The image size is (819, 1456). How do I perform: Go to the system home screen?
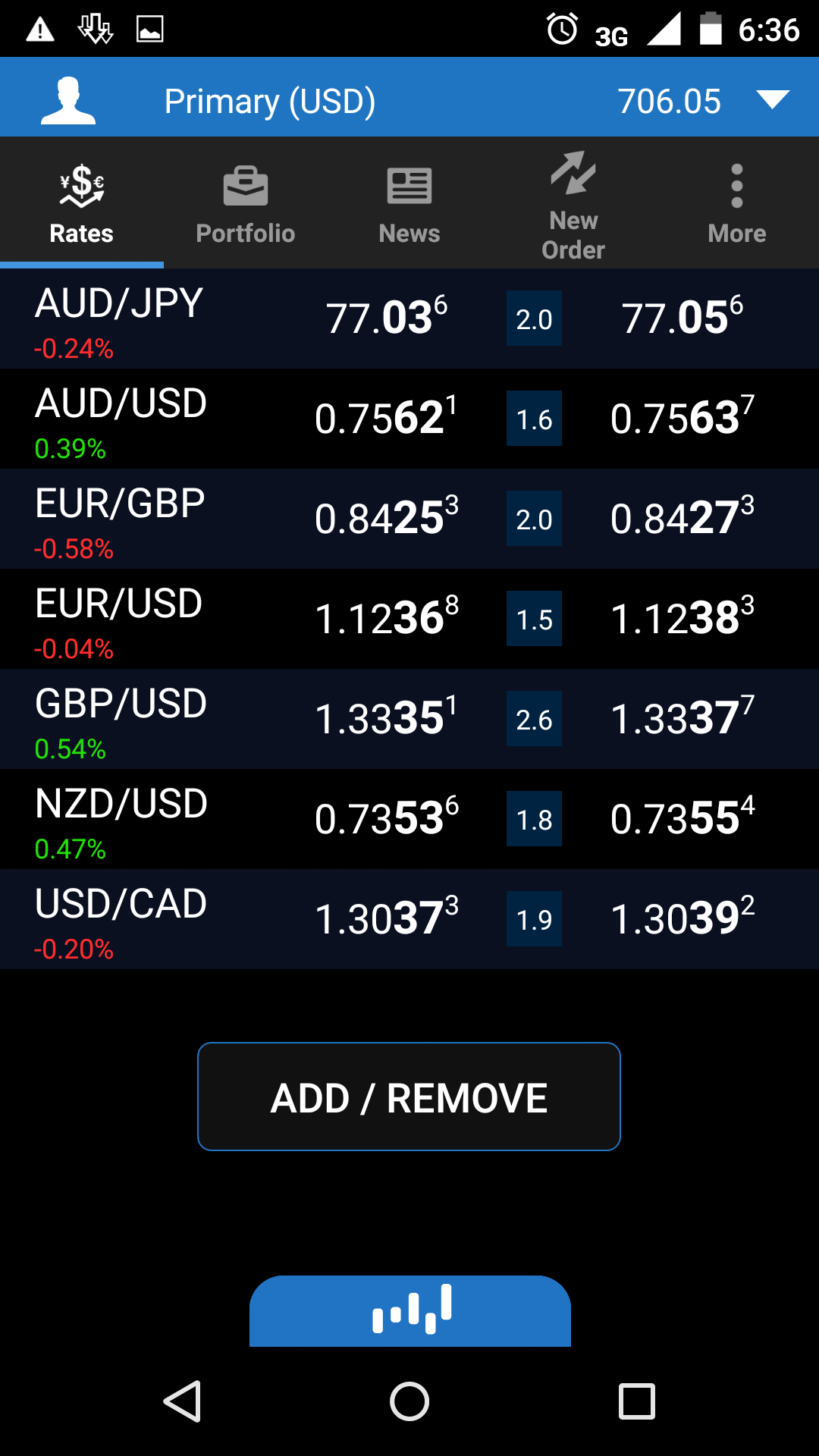409,1401
